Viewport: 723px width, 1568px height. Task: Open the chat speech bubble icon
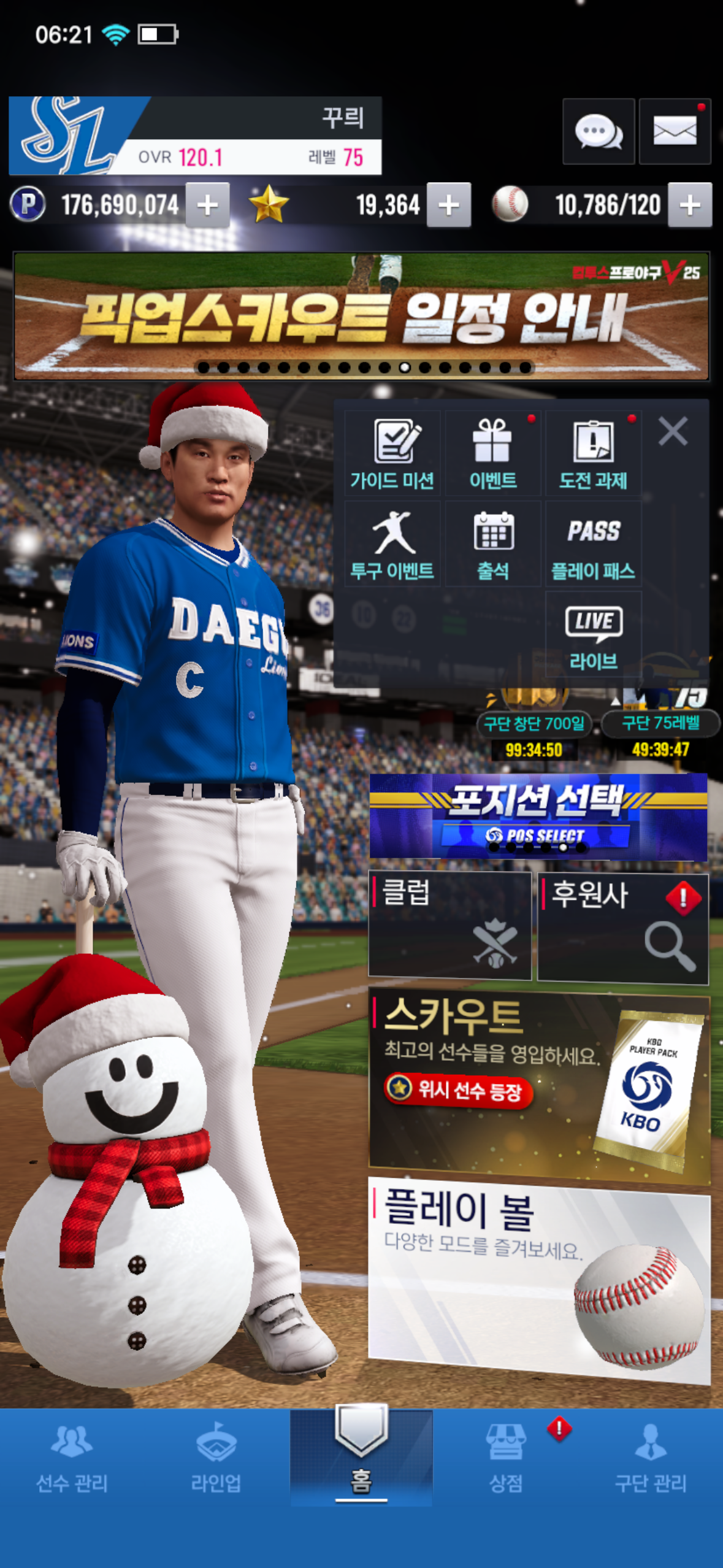[598, 131]
